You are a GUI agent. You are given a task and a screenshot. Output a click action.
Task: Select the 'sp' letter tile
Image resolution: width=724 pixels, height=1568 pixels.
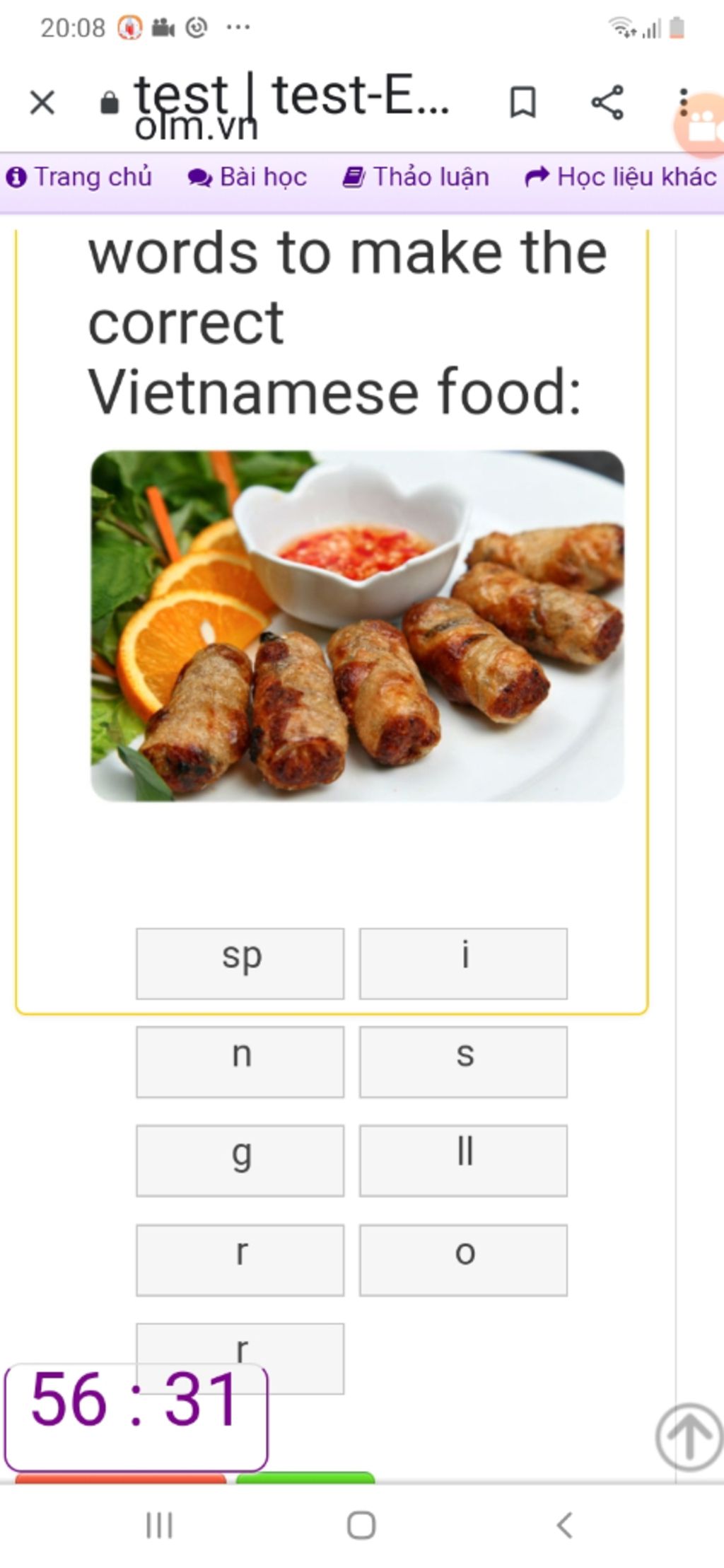click(x=240, y=963)
